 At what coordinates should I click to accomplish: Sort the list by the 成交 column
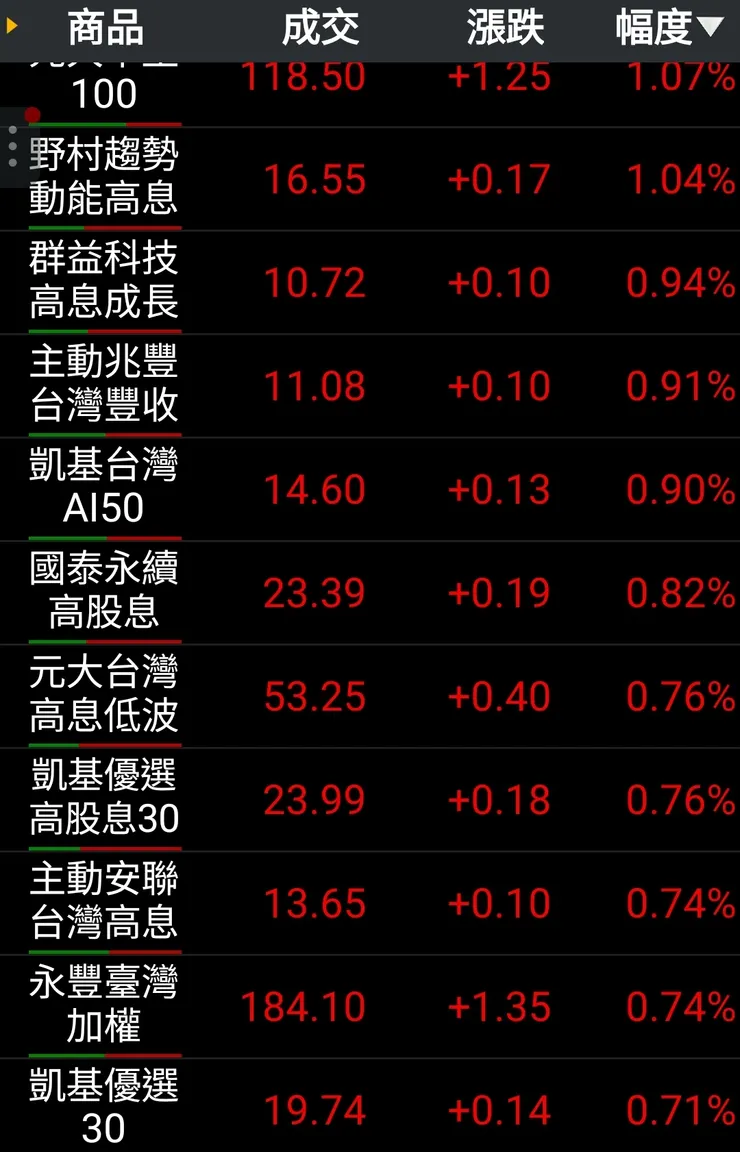point(320,28)
